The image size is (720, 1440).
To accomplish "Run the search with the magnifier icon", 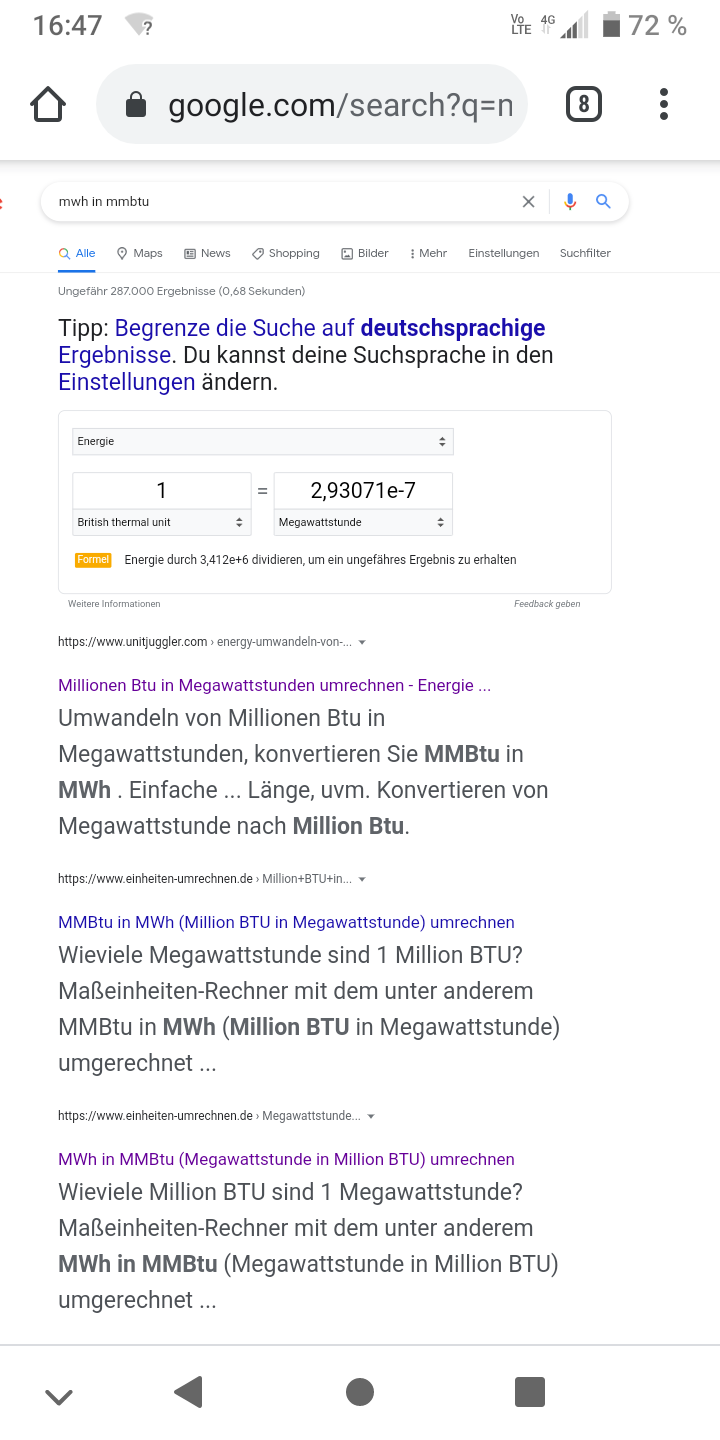I will 604,202.
